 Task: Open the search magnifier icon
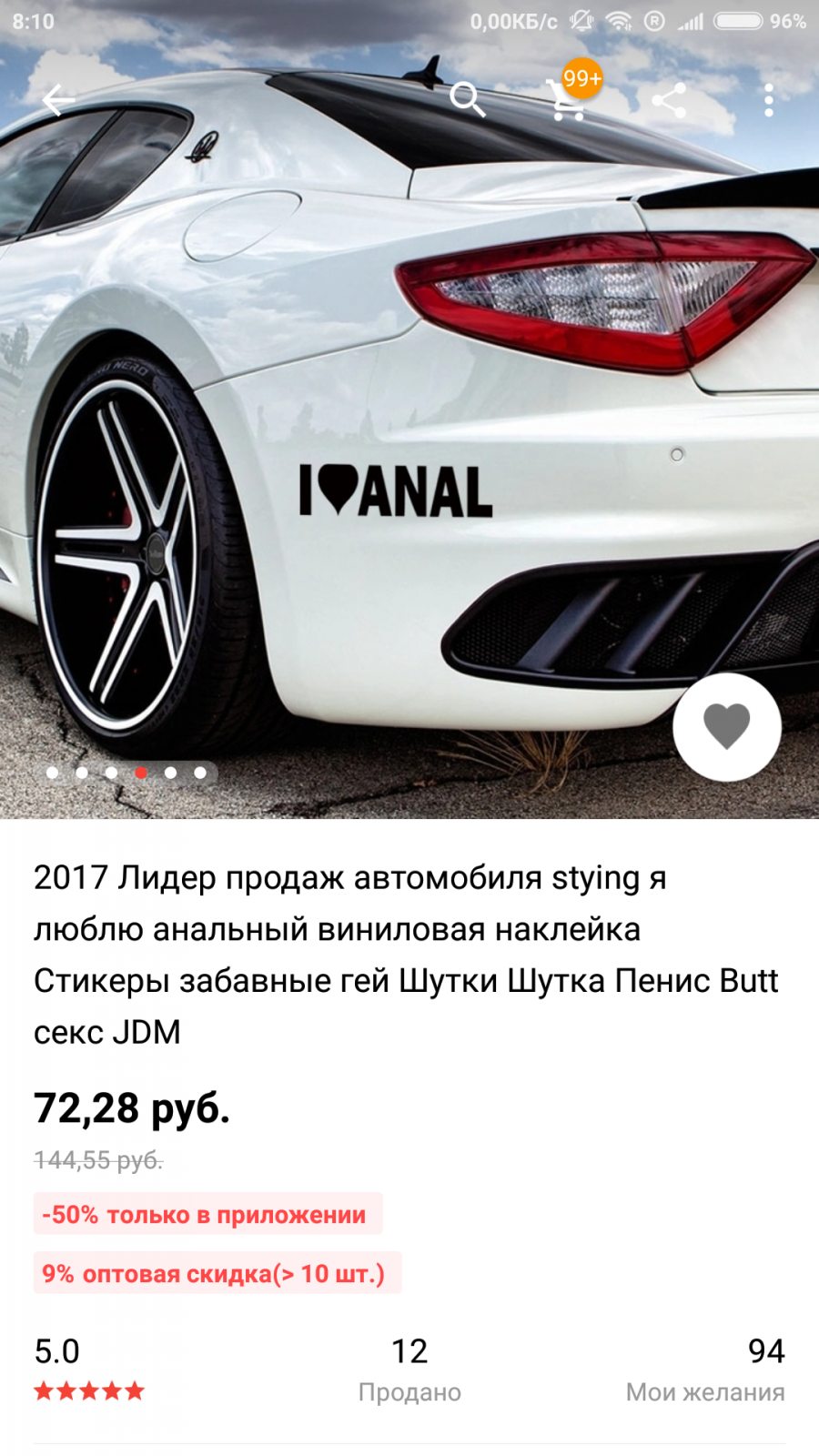(468, 100)
